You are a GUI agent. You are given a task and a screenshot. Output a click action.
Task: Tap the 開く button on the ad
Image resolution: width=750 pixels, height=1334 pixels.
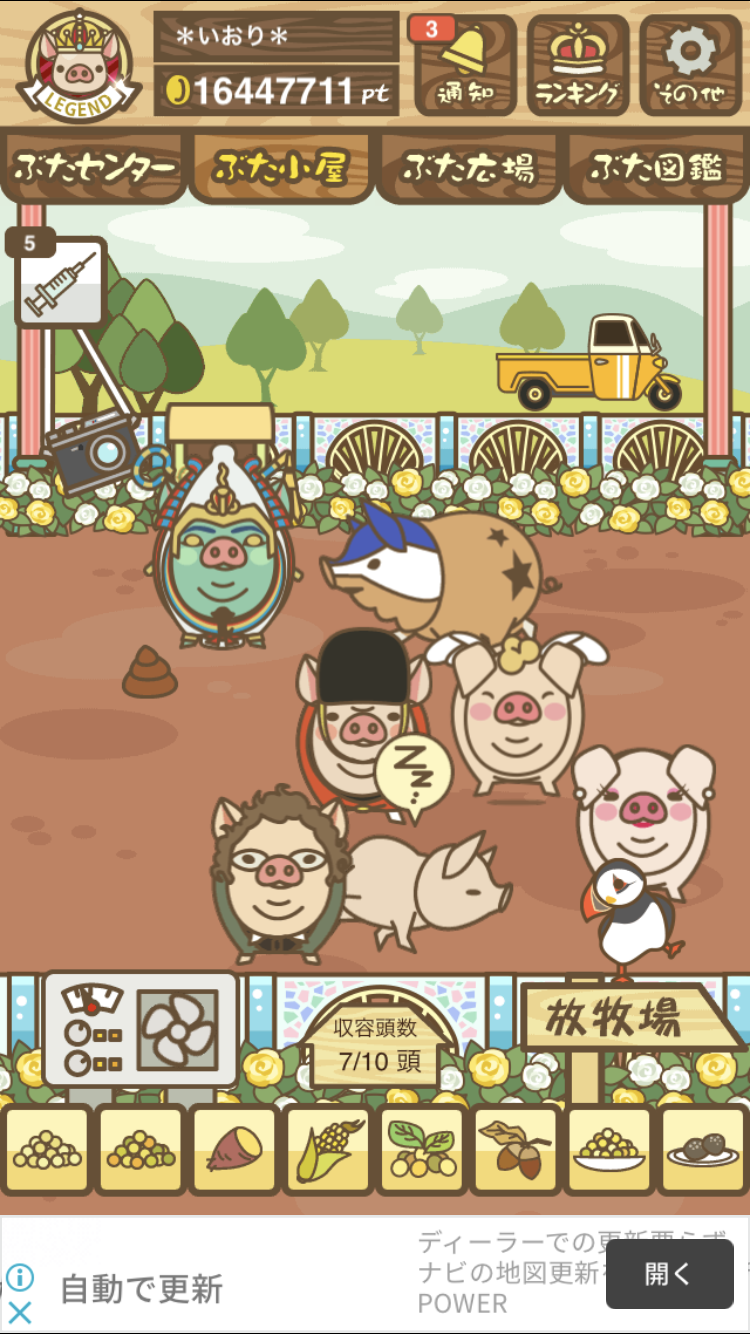click(x=669, y=1274)
